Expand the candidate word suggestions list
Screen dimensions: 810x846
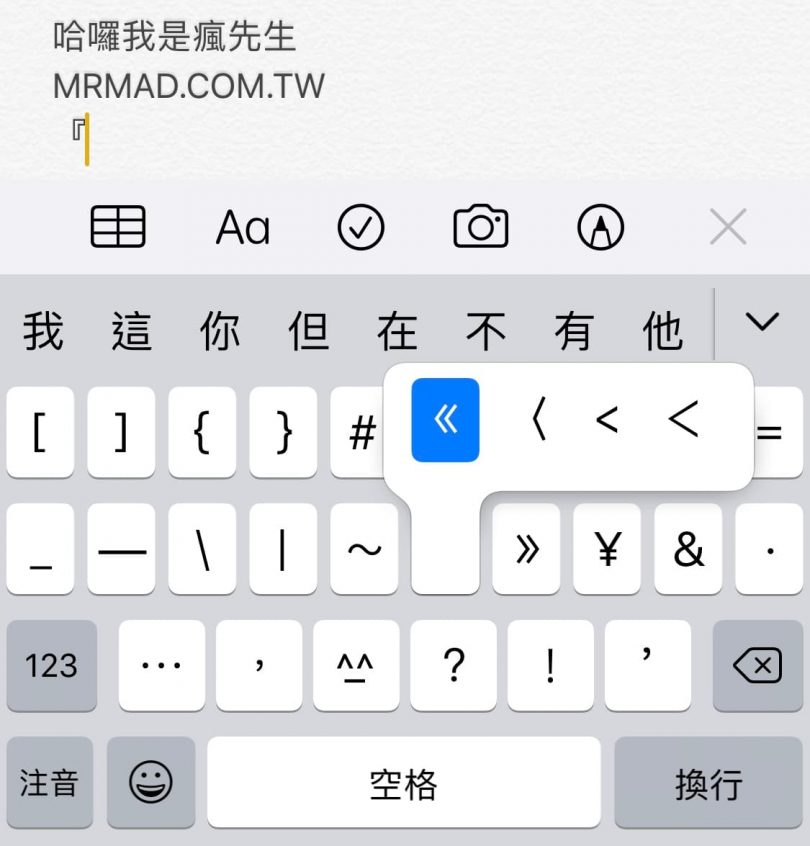(762, 323)
